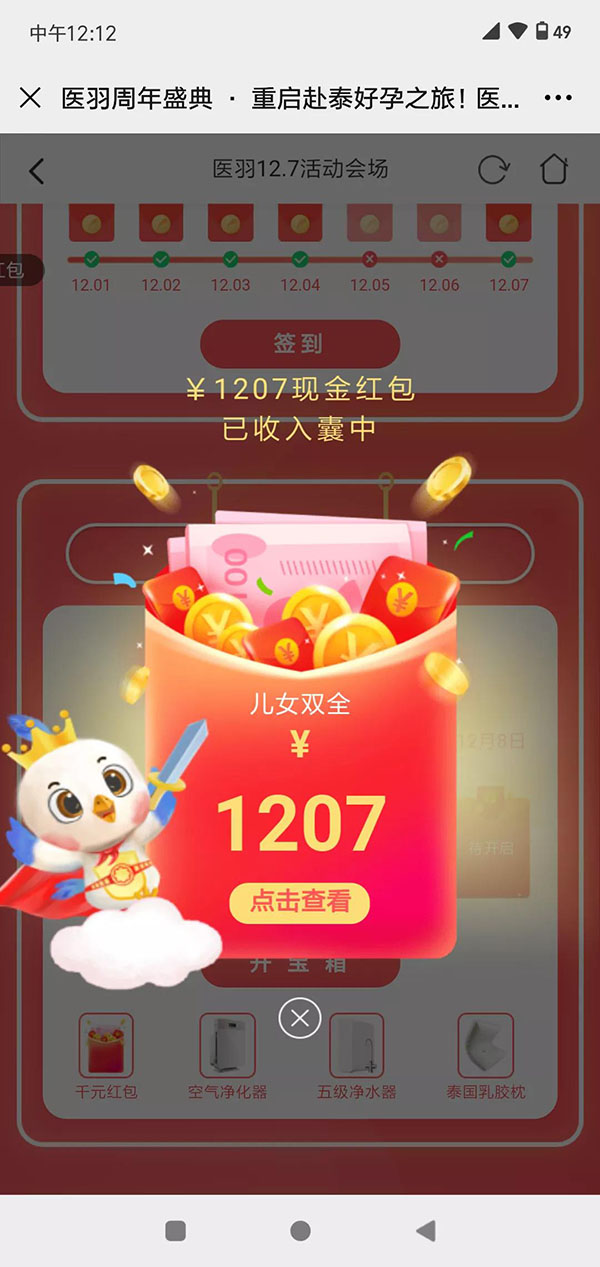The width and height of the screenshot is (600, 1267).
Task: Go to the home page icon
Action: 554,169
